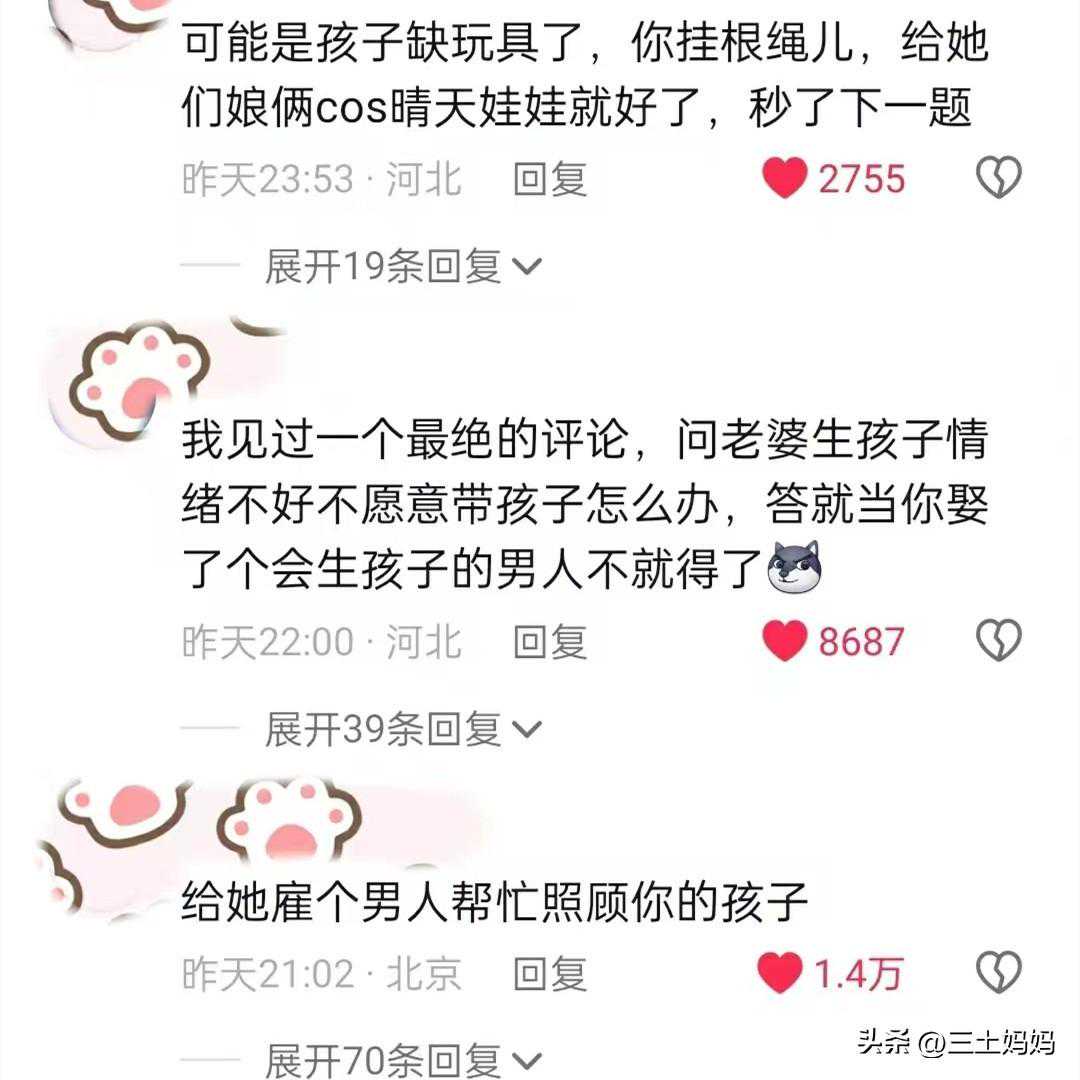The height and width of the screenshot is (1080, 1080).
Task: Like the comment with 8687 likes
Action: (785, 641)
